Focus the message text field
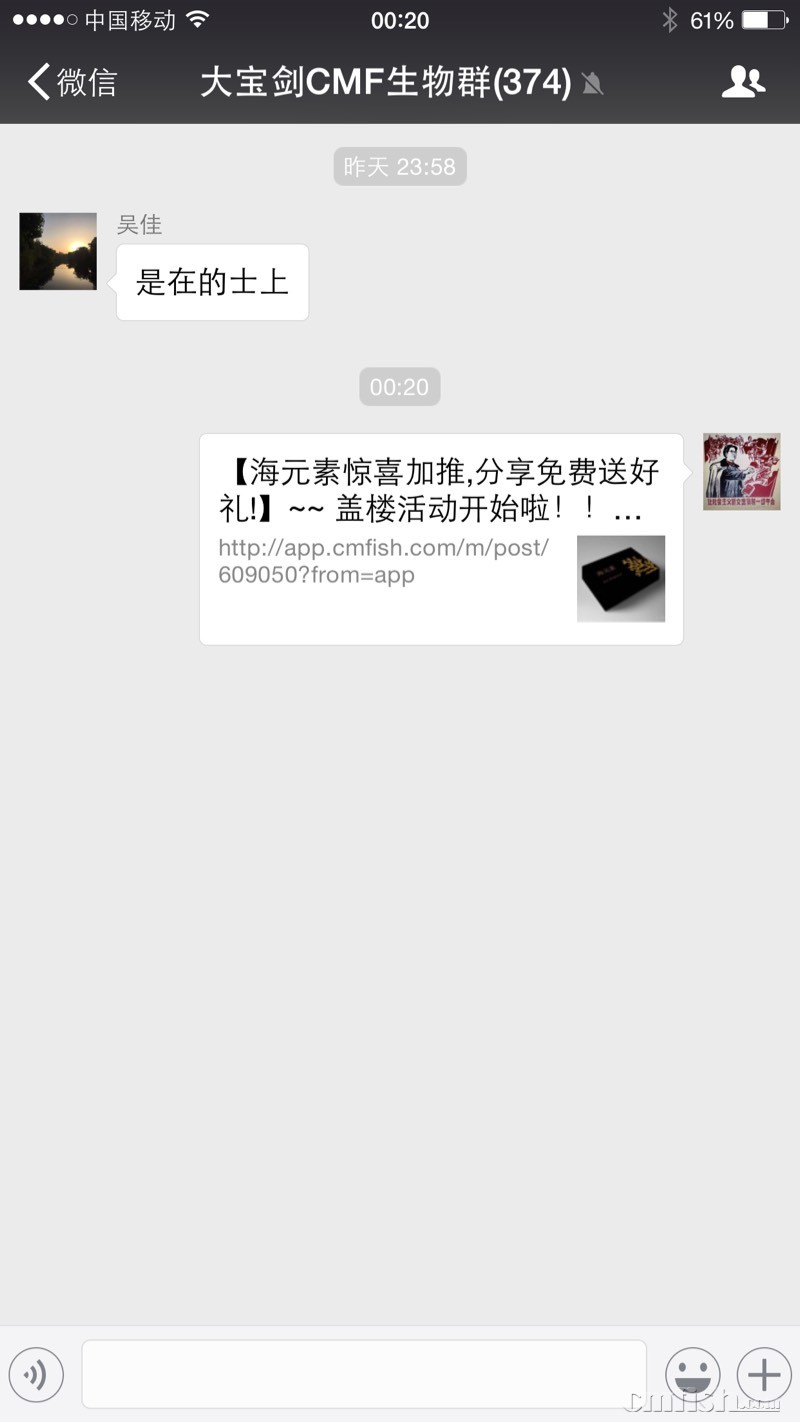The width and height of the screenshot is (800, 1423). coord(364,1375)
